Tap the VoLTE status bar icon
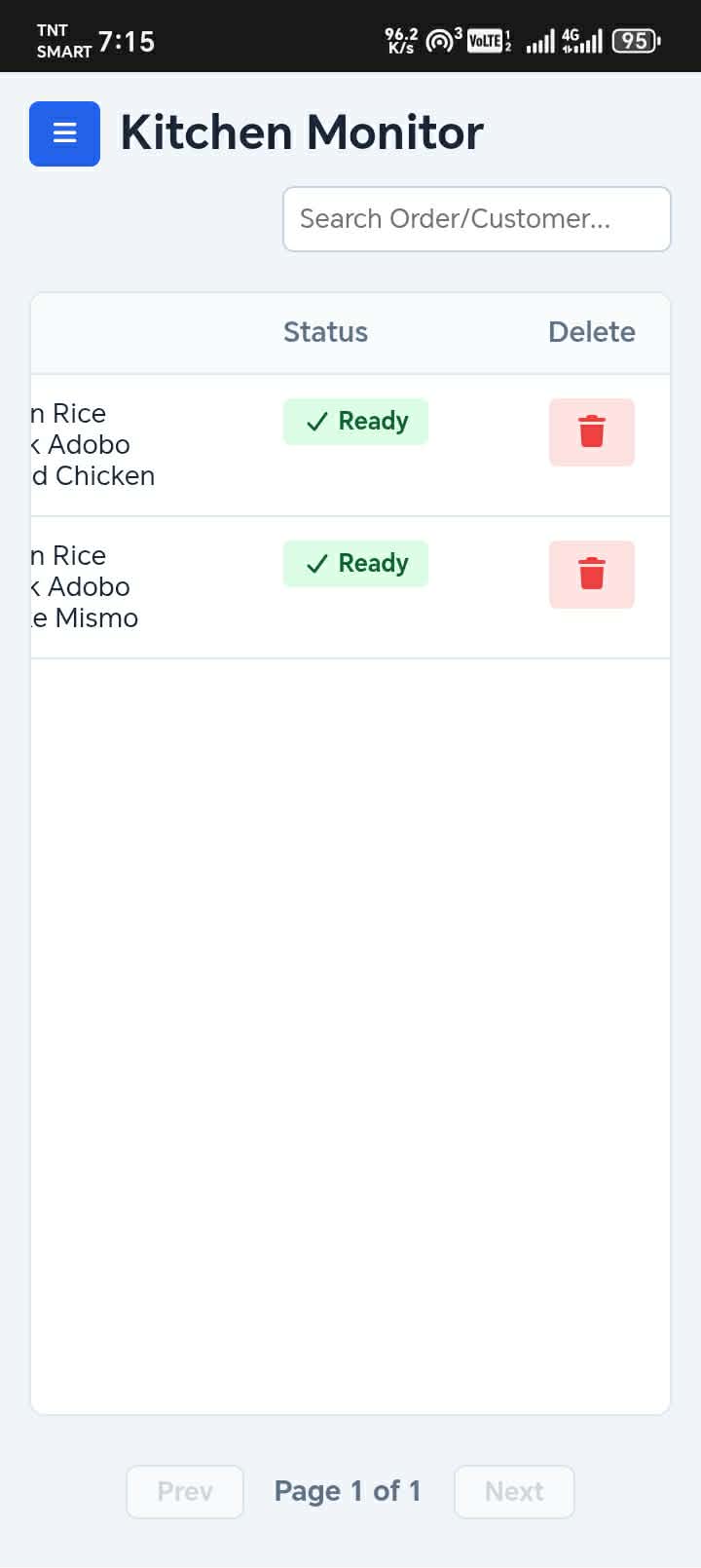 click(x=485, y=40)
